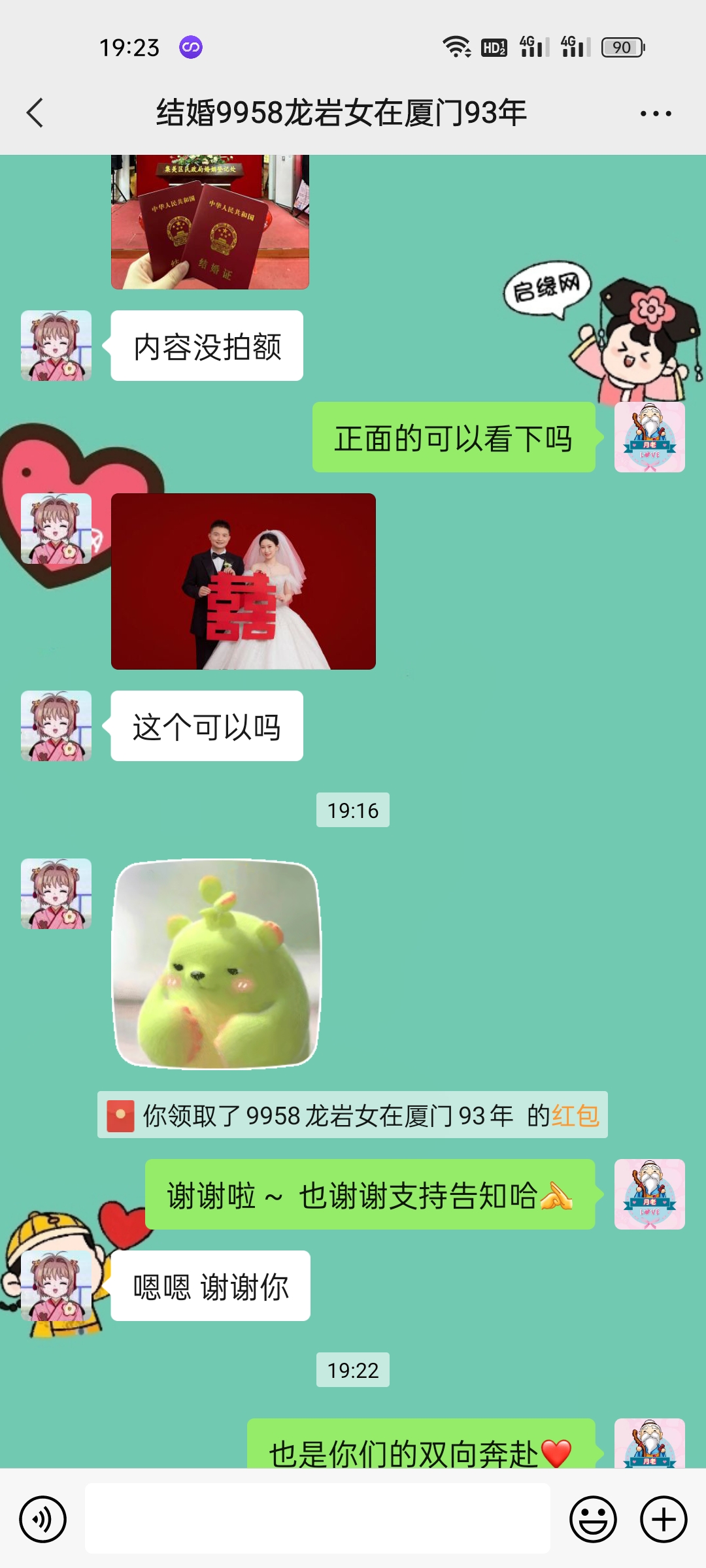Viewport: 706px width, 1568px height.
Task: Go back from the chat
Action: (x=35, y=113)
